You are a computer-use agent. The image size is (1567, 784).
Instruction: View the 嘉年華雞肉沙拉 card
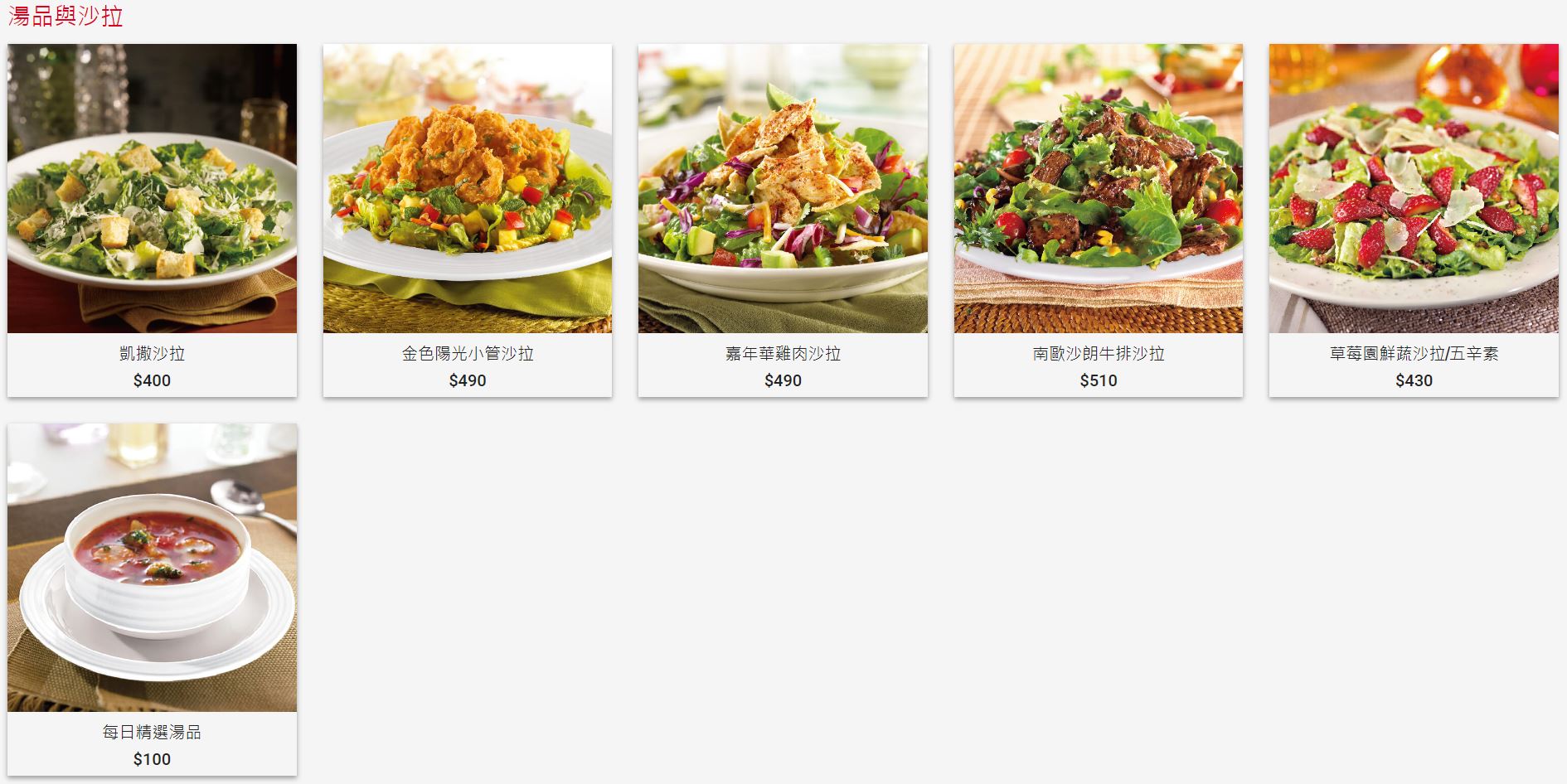click(x=783, y=220)
